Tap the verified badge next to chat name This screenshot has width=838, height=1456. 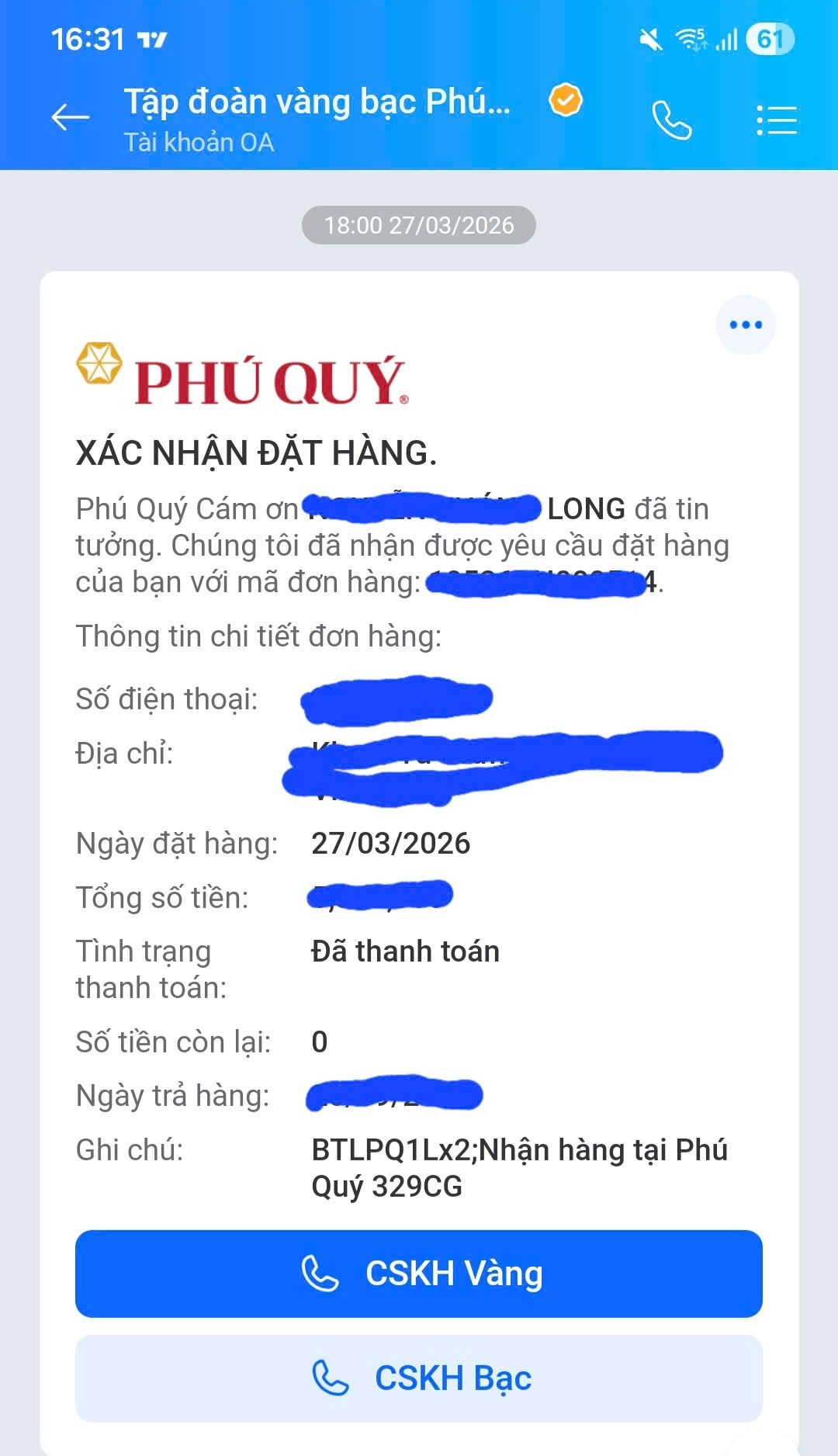click(x=564, y=100)
